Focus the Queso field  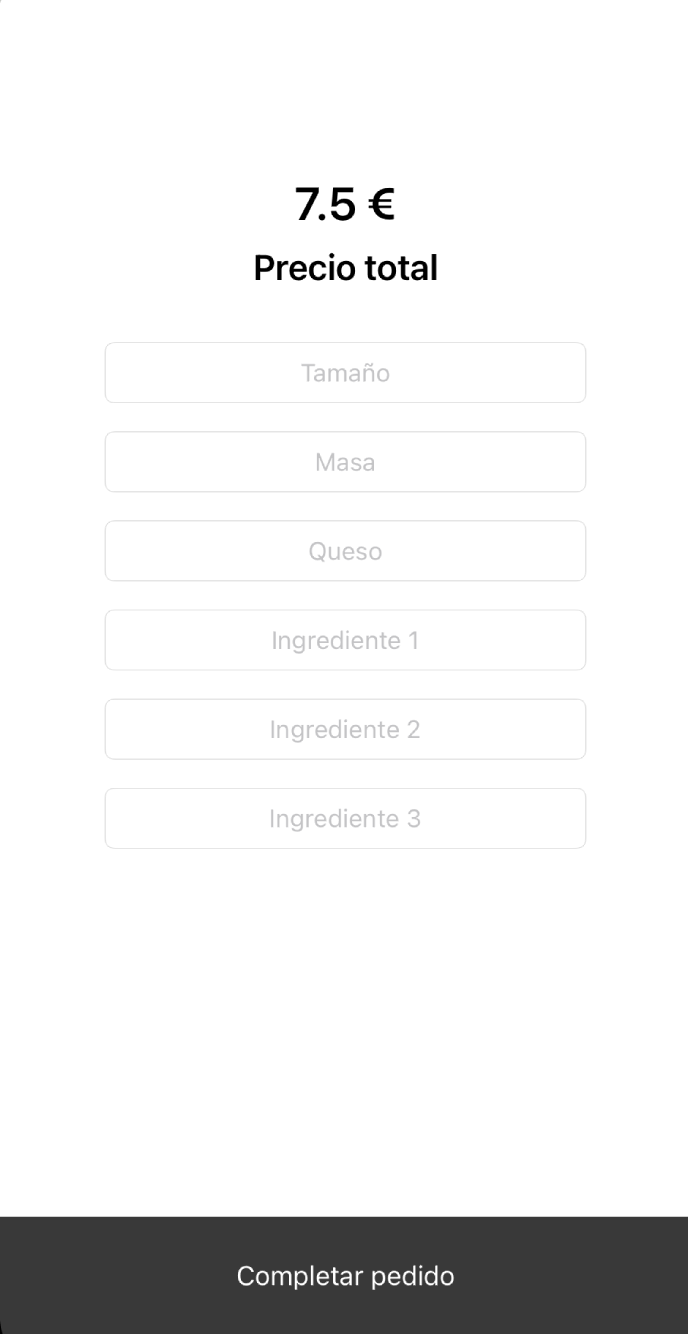coord(345,551)
